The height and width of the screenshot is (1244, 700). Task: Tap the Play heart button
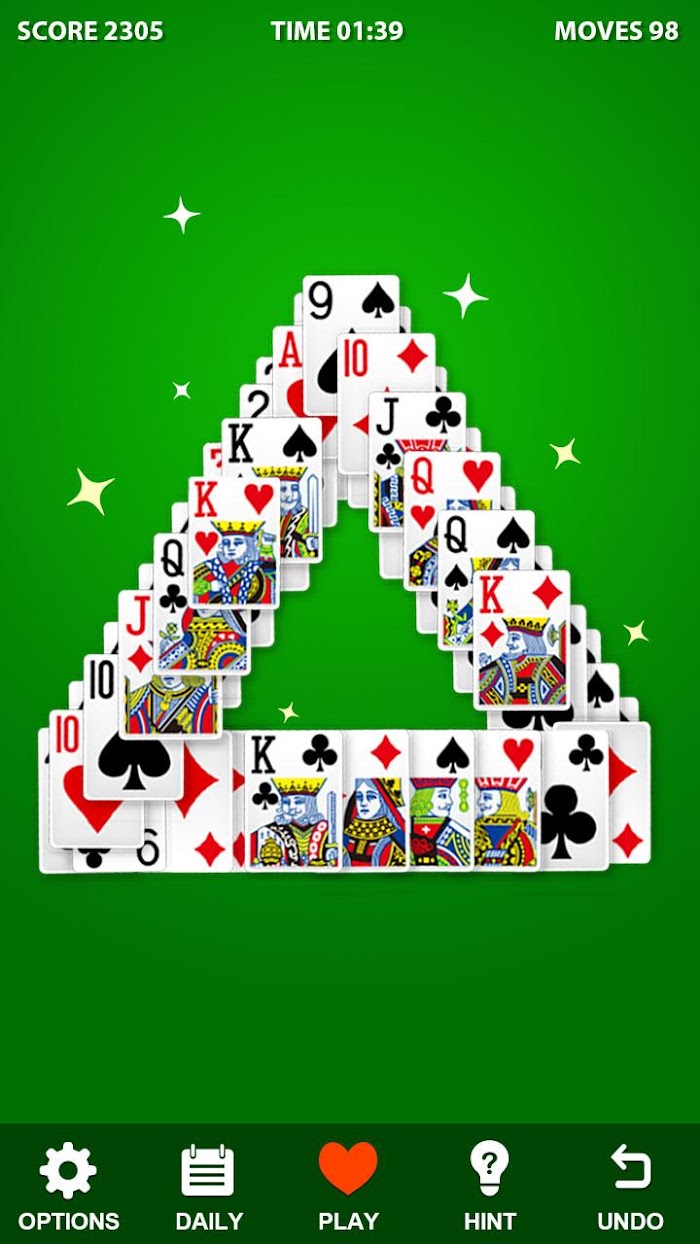(x=348, y=1187)
